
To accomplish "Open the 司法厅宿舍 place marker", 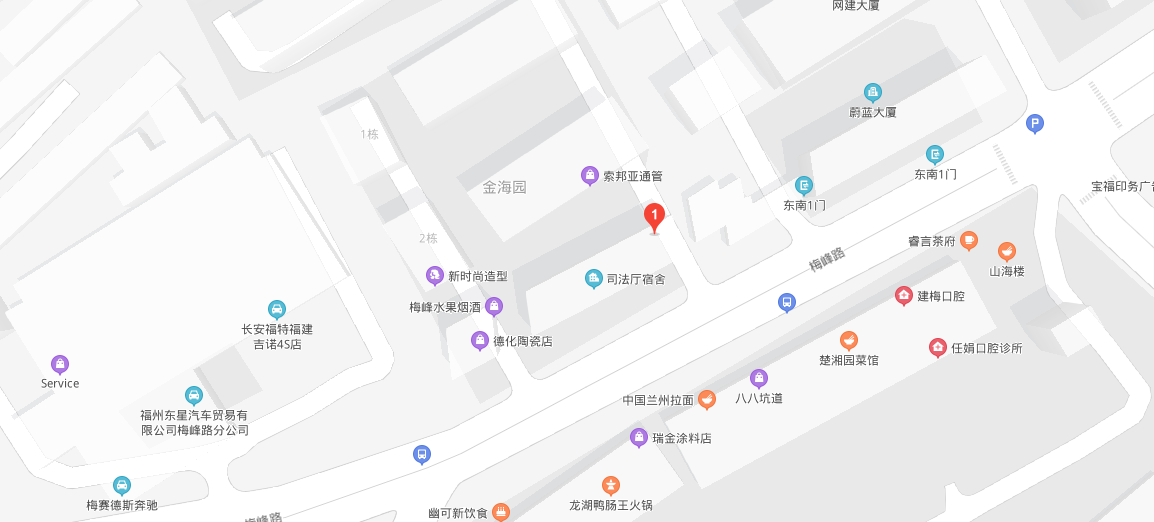I will tap(594, 279).
